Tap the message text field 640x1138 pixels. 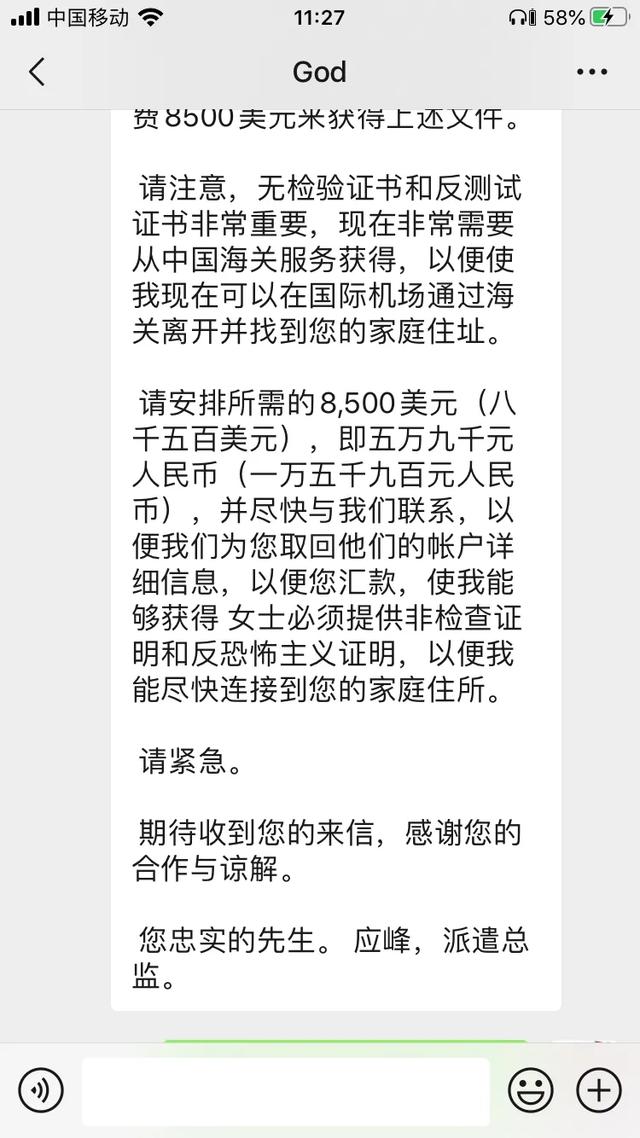(286, 1091)
